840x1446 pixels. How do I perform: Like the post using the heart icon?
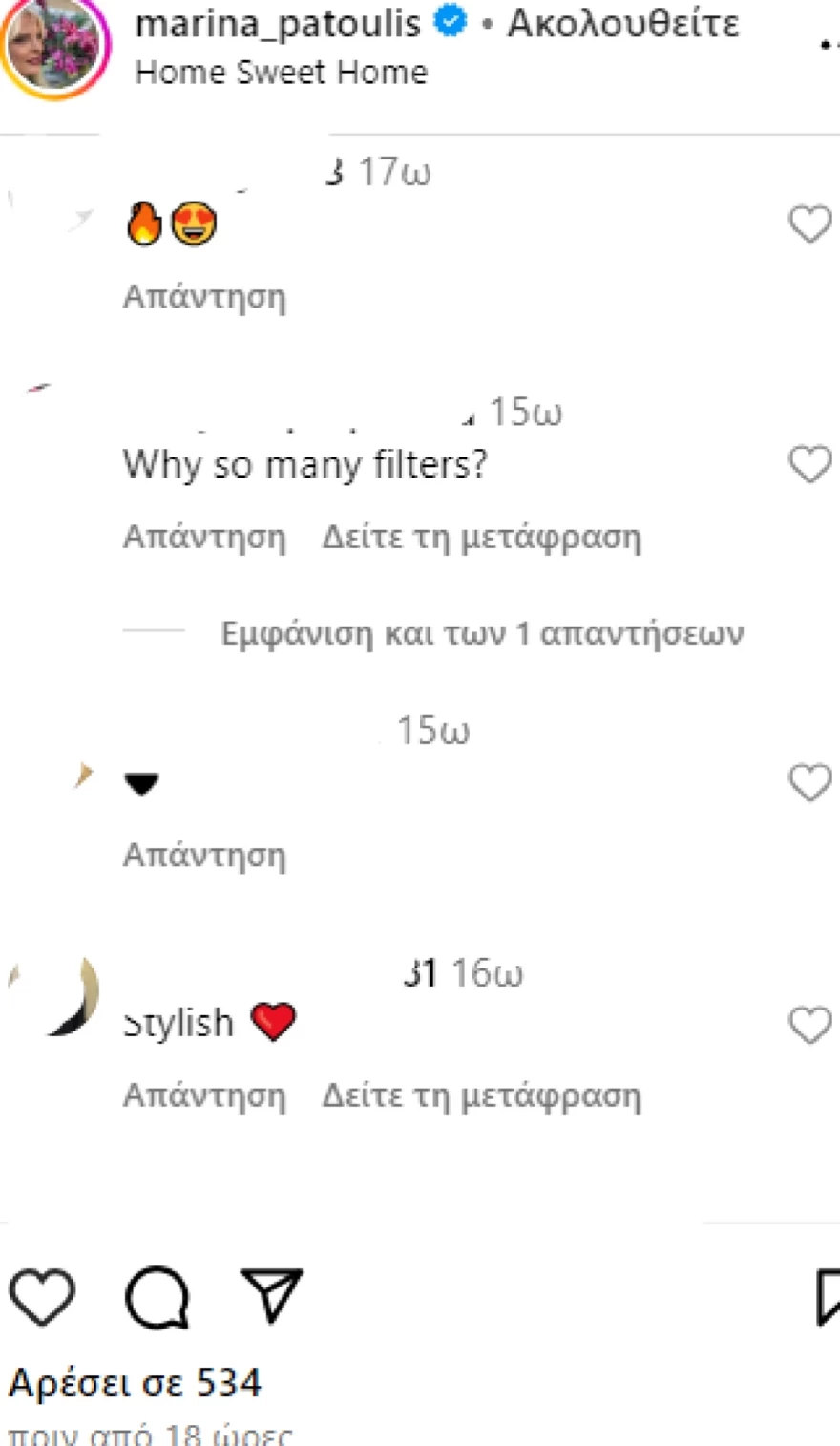[42, 1297]
